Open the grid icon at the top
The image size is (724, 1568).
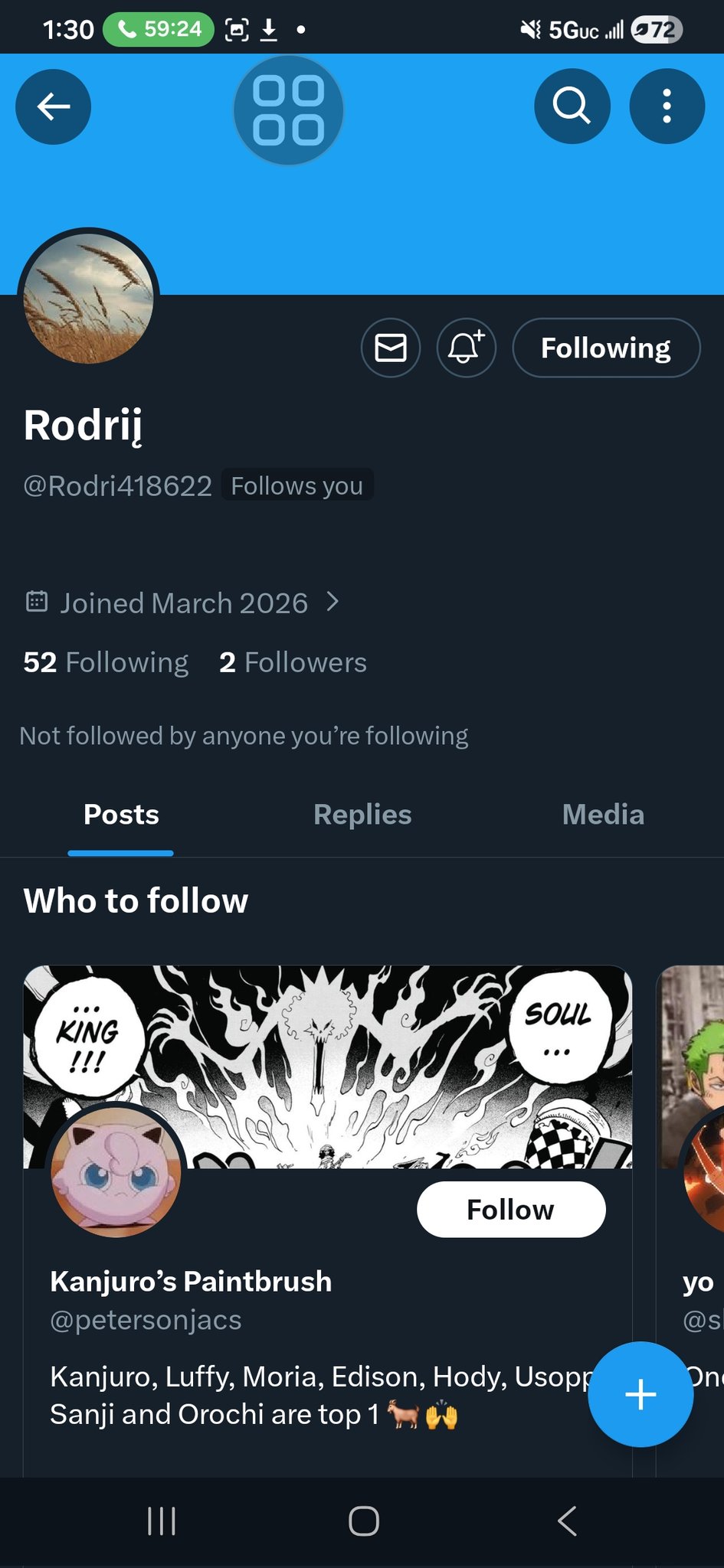(x=288, y=110)
